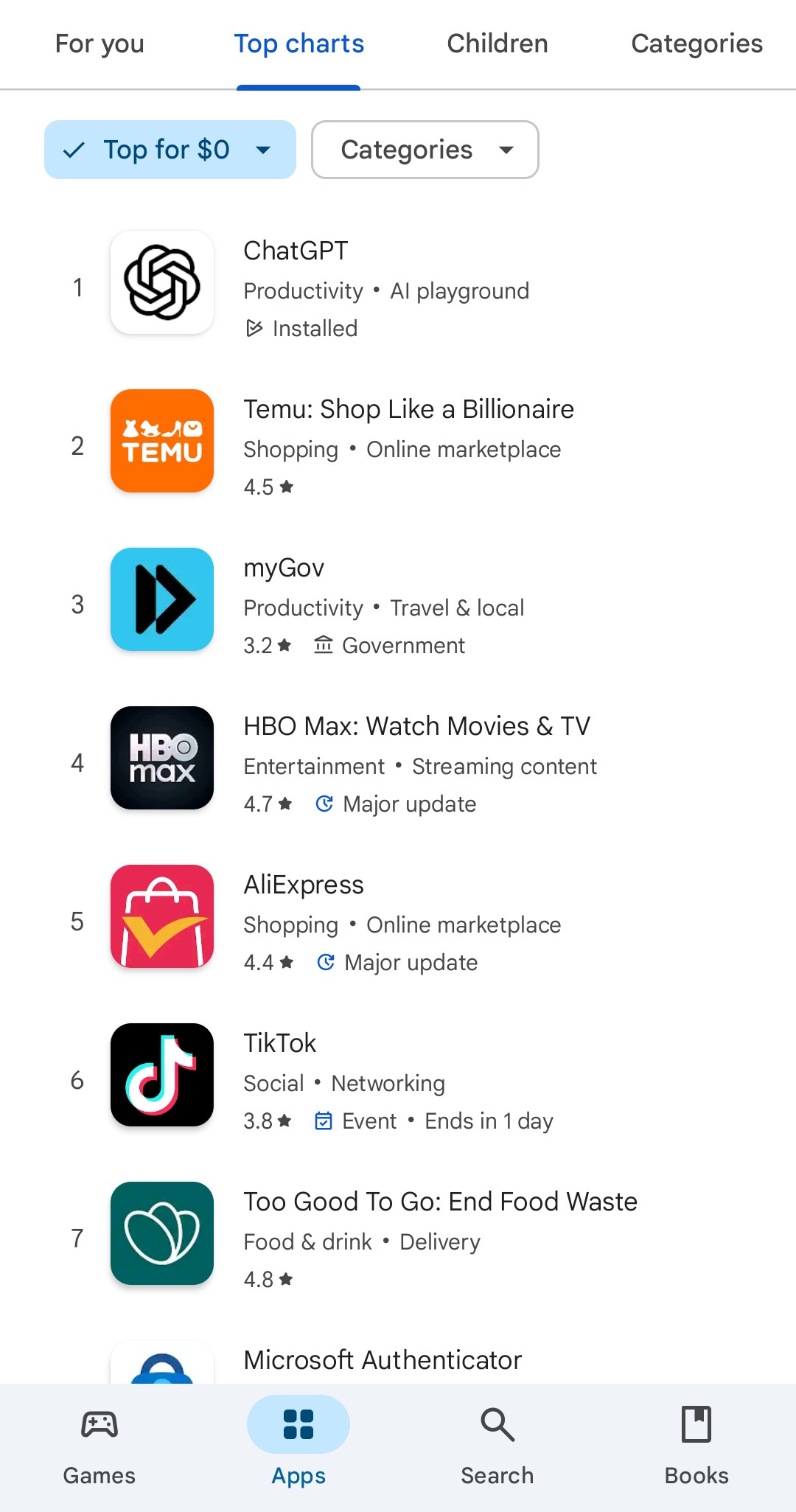Open the TikTok app listing
Image resolution: width=796 pixels, height=1512 pixels.
398,1080
